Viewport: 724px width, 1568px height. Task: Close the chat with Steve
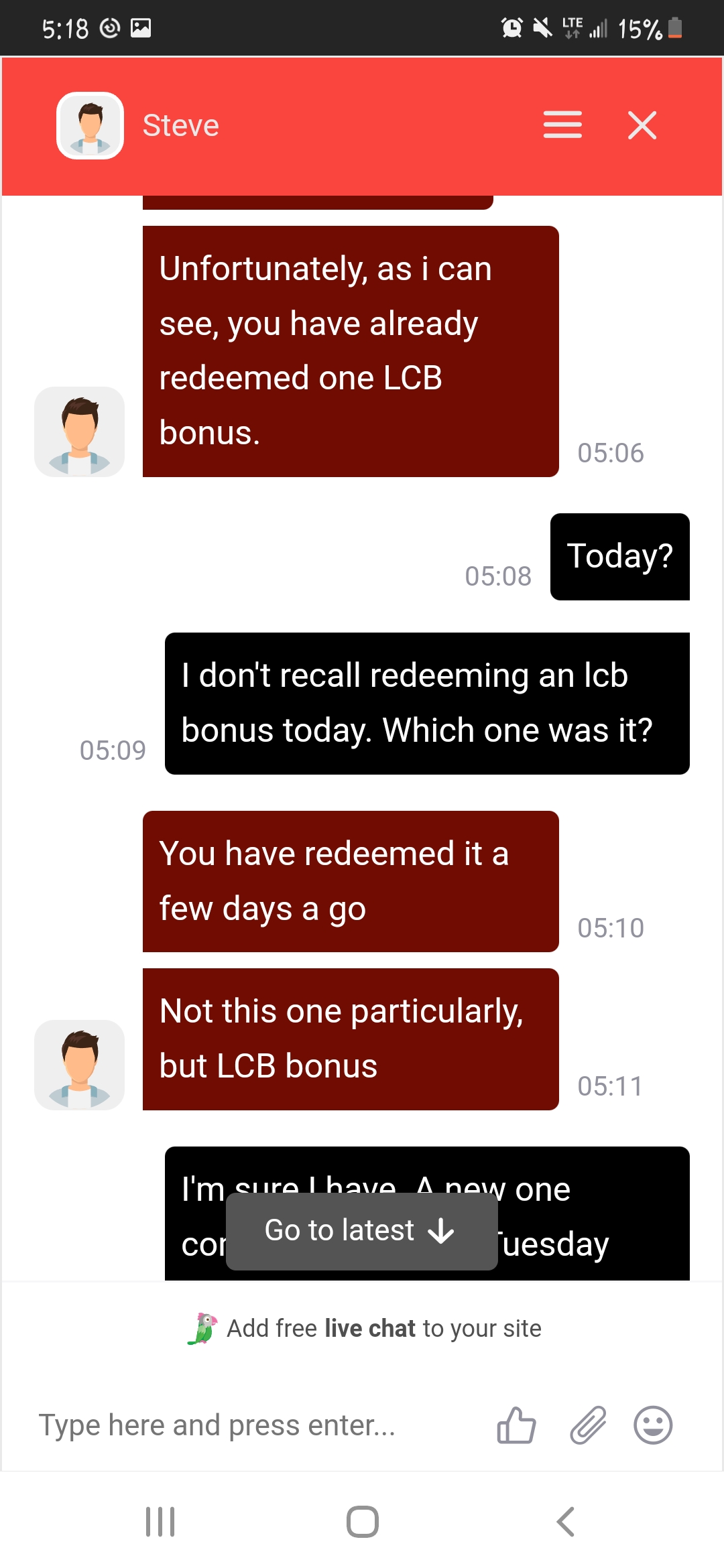pyautogui.click(x=642, y=125)
